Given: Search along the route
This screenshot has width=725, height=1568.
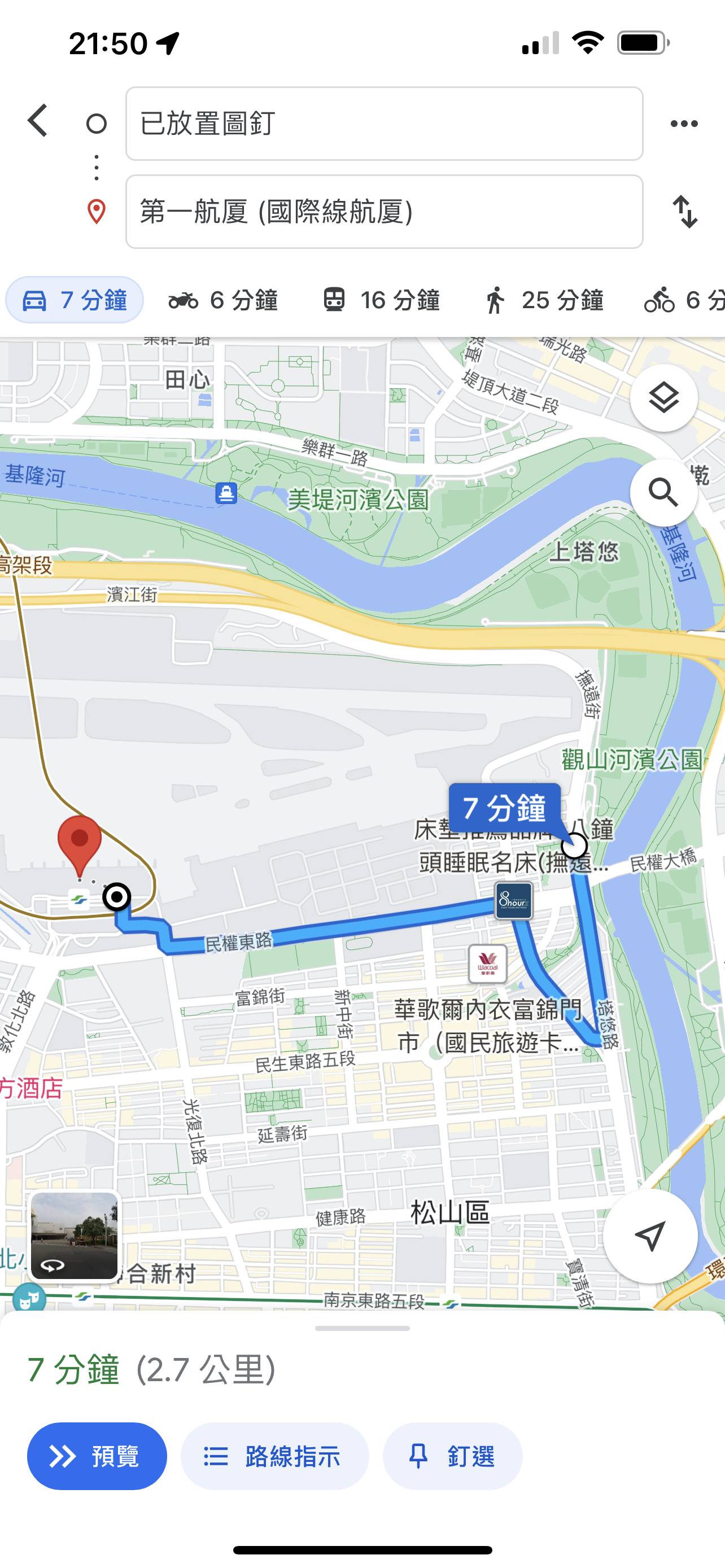Looking at the screenshot, I should coord(663,492).
